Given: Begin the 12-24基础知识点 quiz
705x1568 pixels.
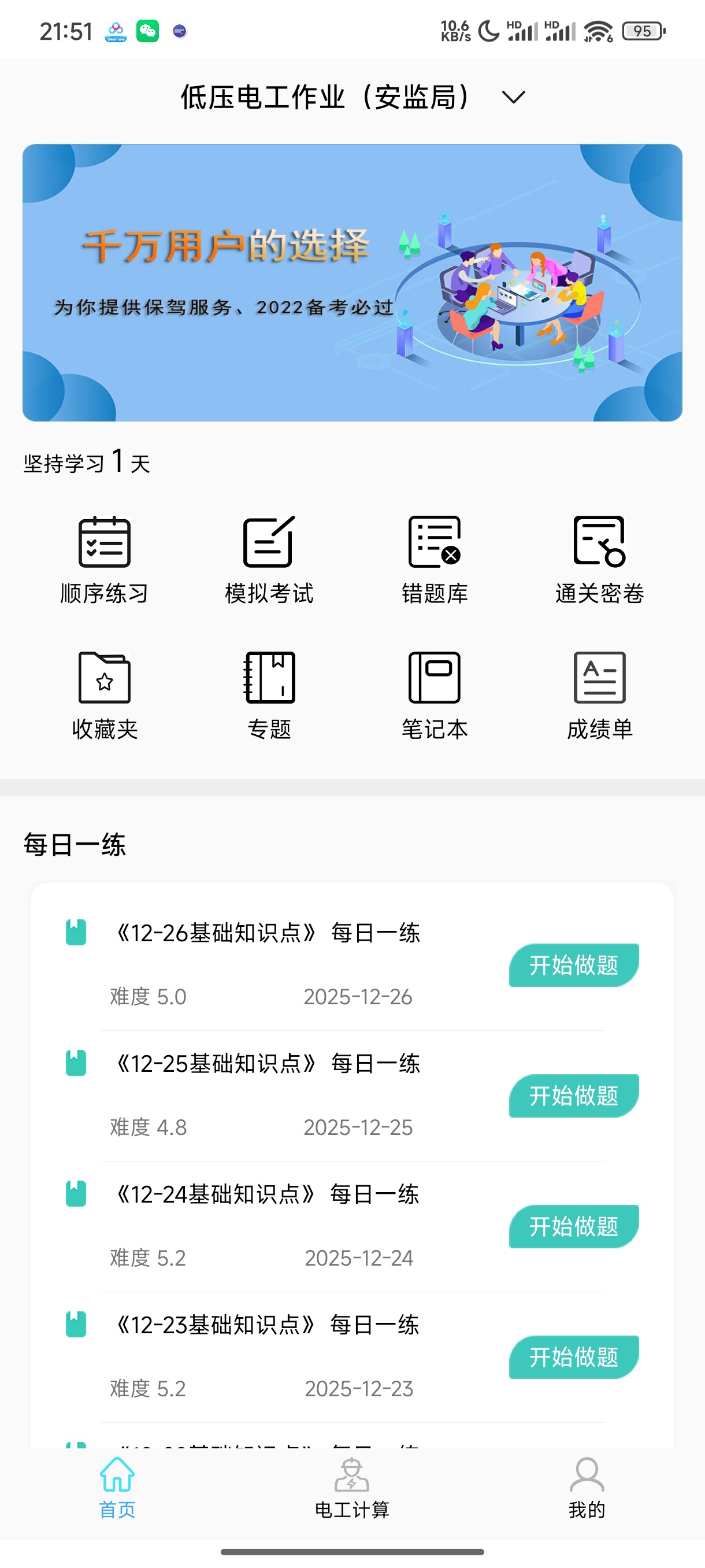Looking at the screenshot, I should (x=574, y=1226).
